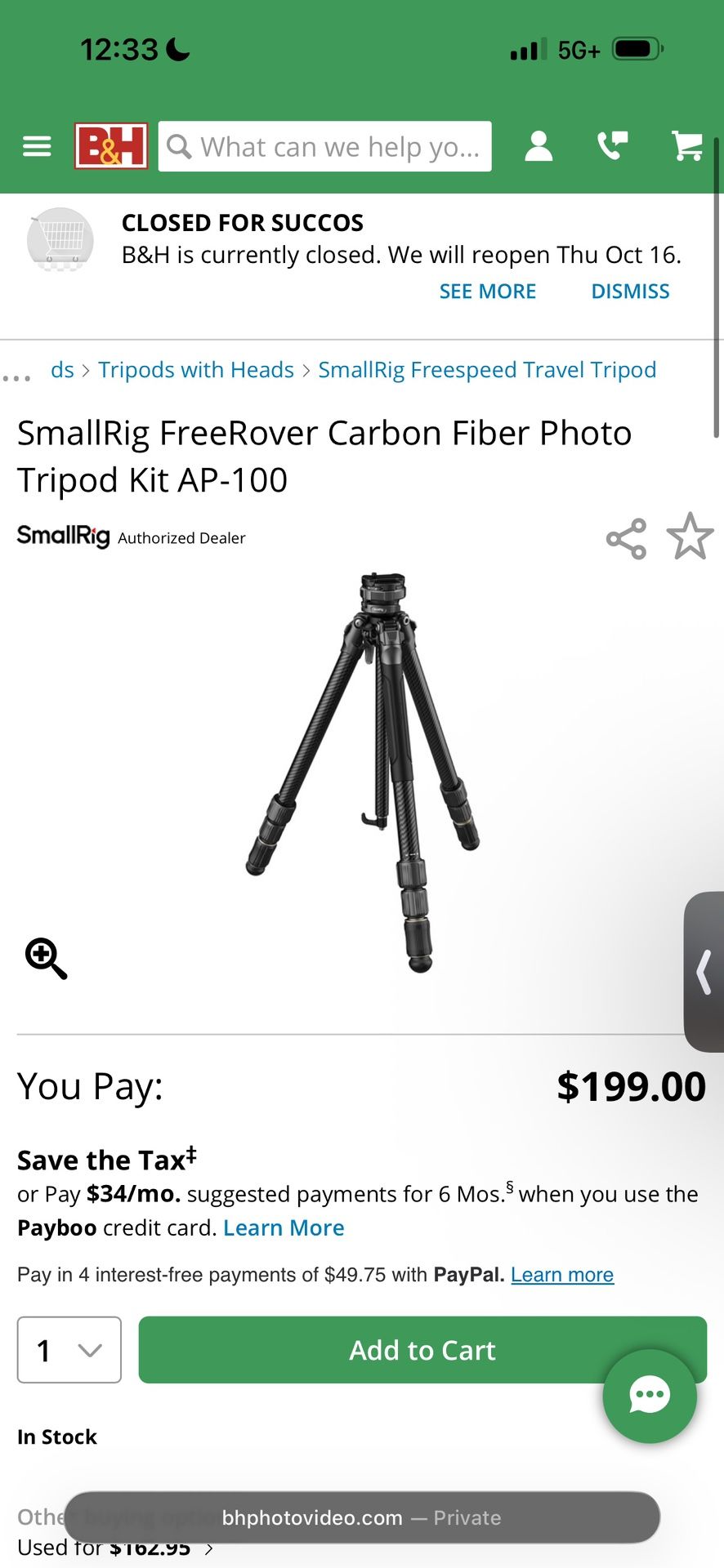
Task: Tap the B&H logo to go home
Action: point(111,146)
